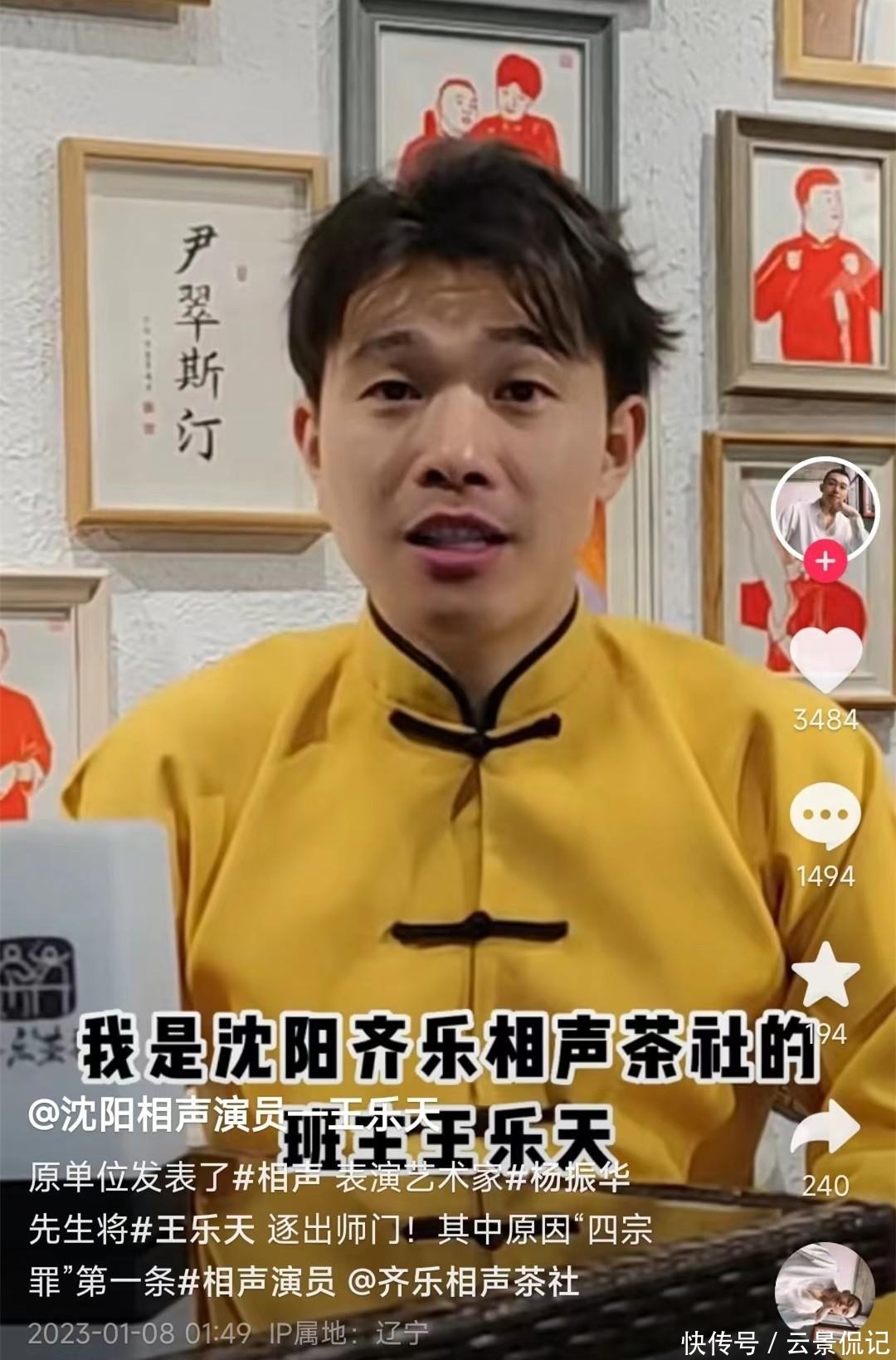Open the comments bubble icon
Viewport: 896px width, 1360px height.
coord(825,816)
